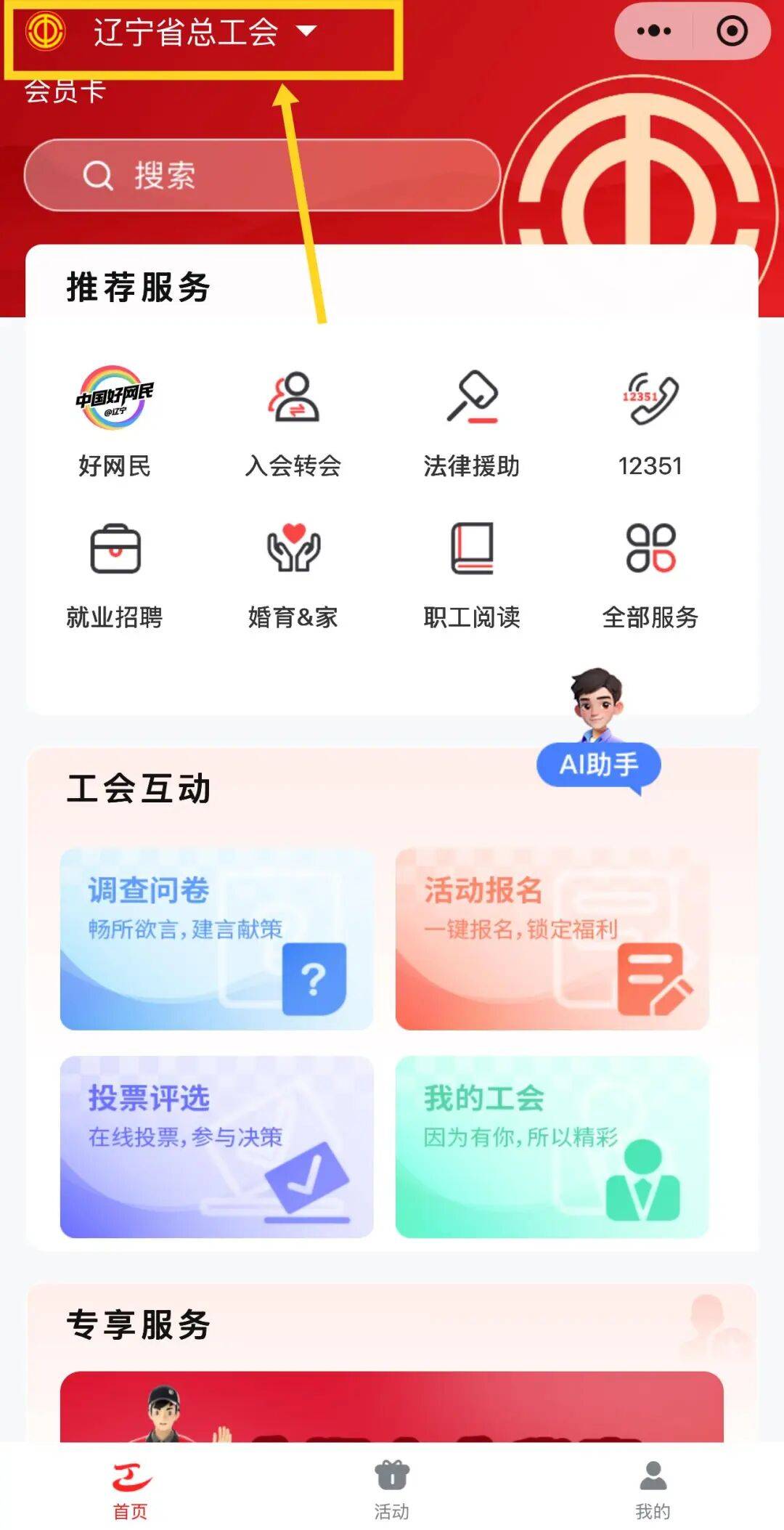Screen dimensions: 784x1530
Task: Tap the 搜索 search box
Action: [261, 175]
